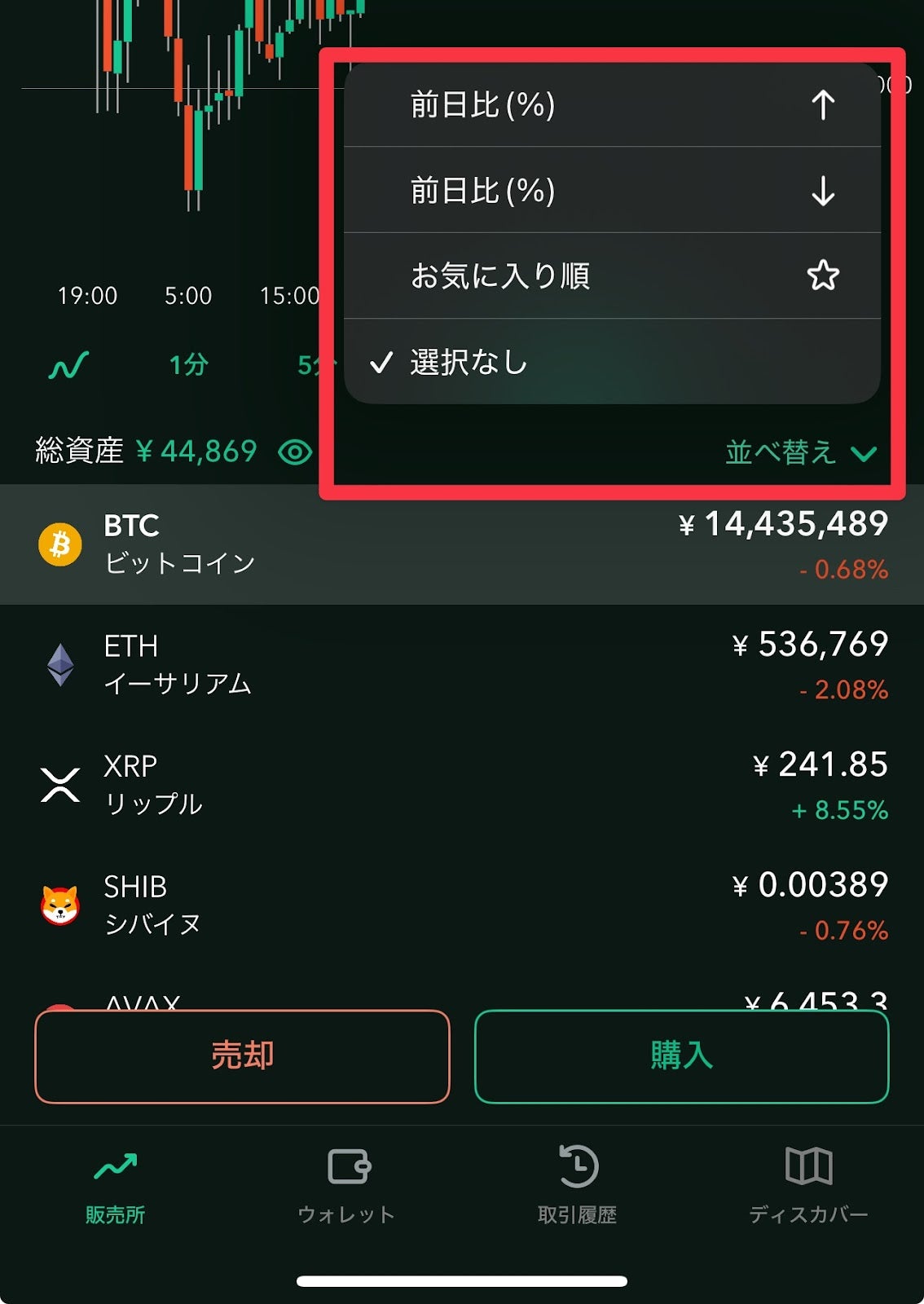Tap the 購入 buy button
Image resolution: width=924 pixels, height=1304 pixels.
tap(681, 1056)
